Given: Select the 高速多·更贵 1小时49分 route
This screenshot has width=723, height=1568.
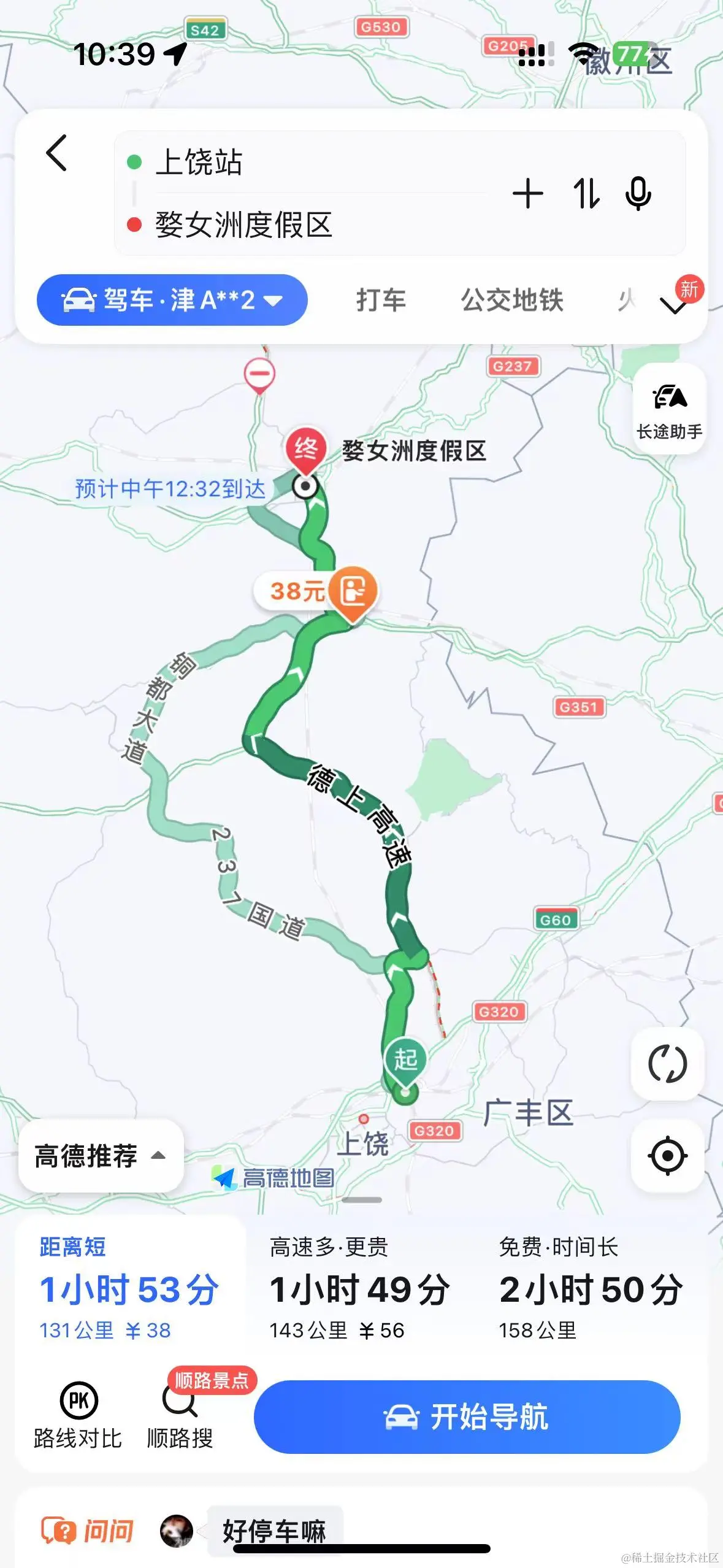Looking at the screenshot, I should click(359, 1288).
